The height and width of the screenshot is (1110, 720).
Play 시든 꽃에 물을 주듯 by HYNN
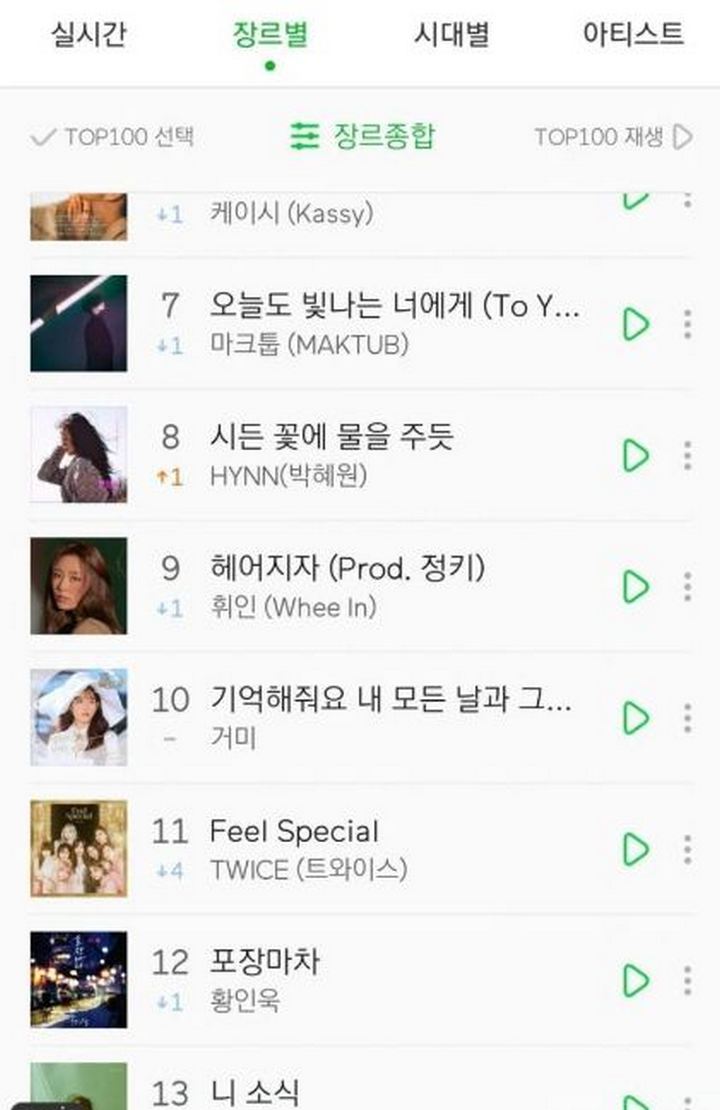click(x=636, y=455)
